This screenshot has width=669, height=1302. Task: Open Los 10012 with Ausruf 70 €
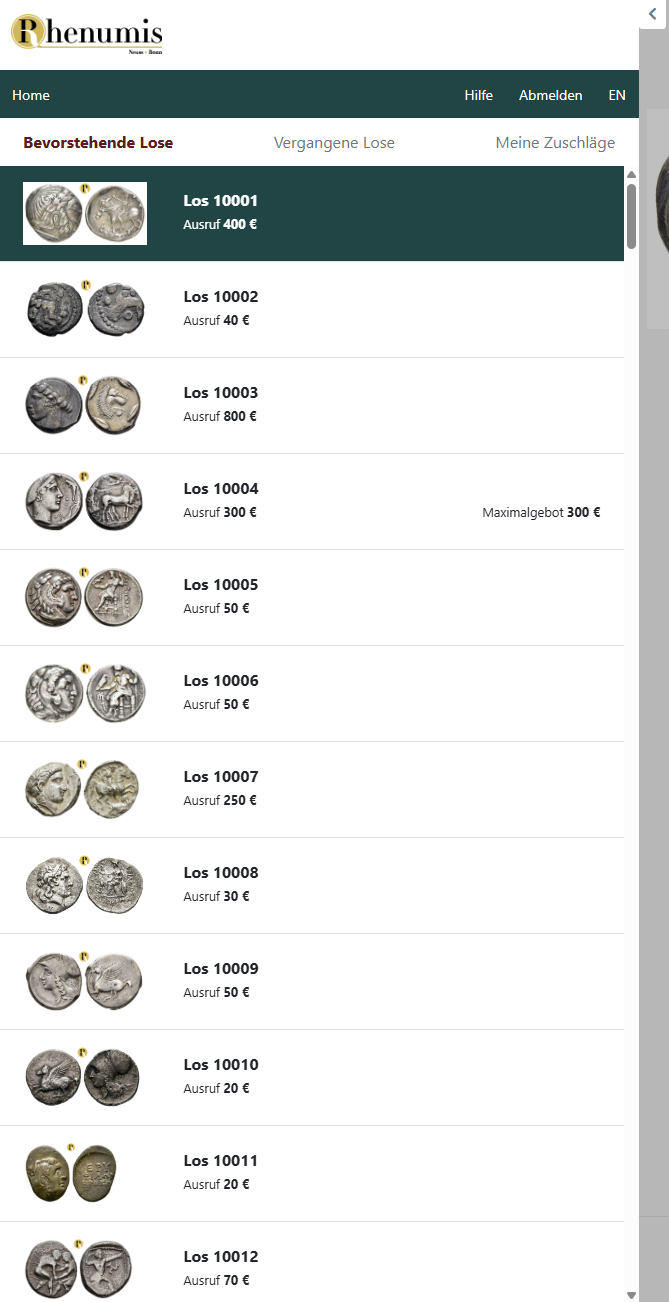(312, 1262)
